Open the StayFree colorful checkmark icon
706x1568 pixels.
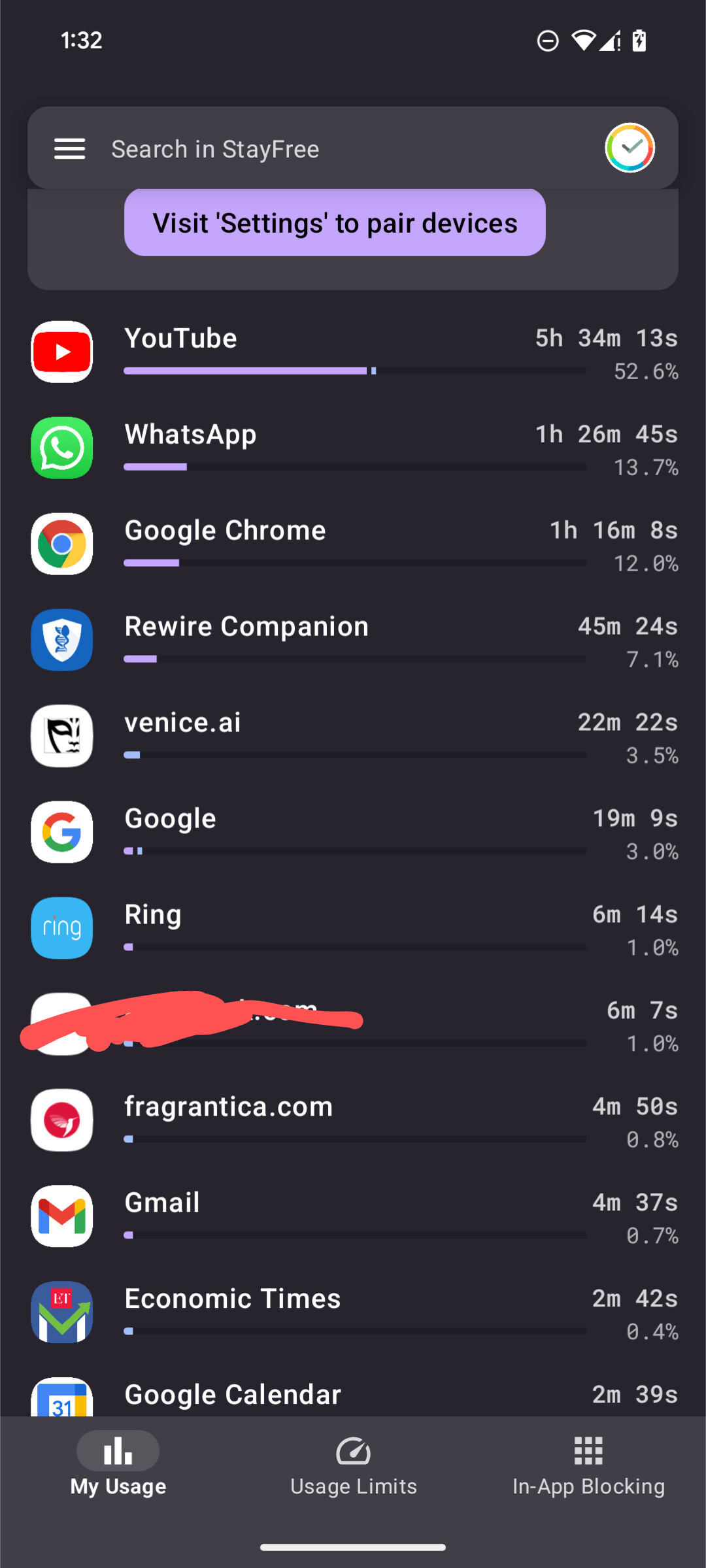pyautogui.click(x=630, y=148)
